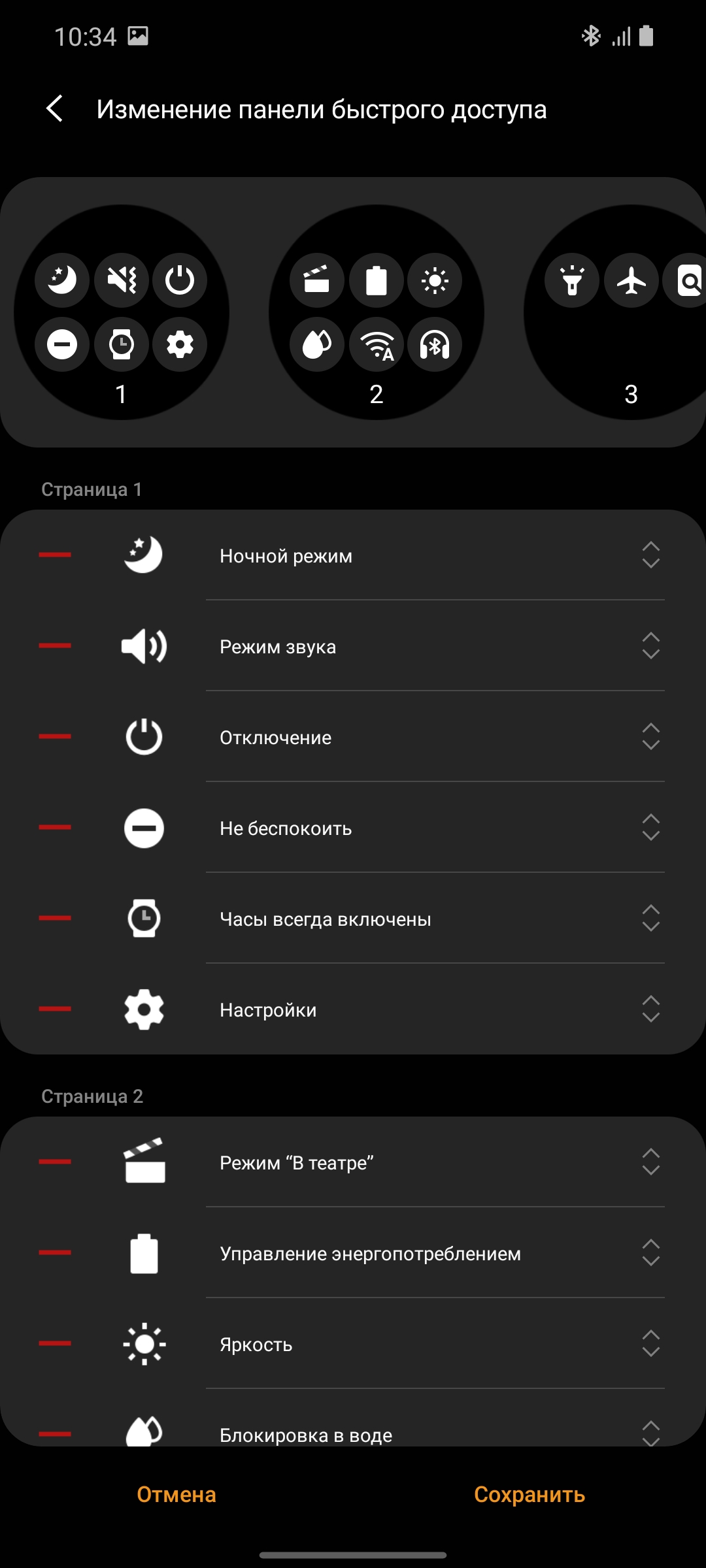706x1568 pixels.
Task: Remove Ночной режим from page 1
Action: point(55,555)
